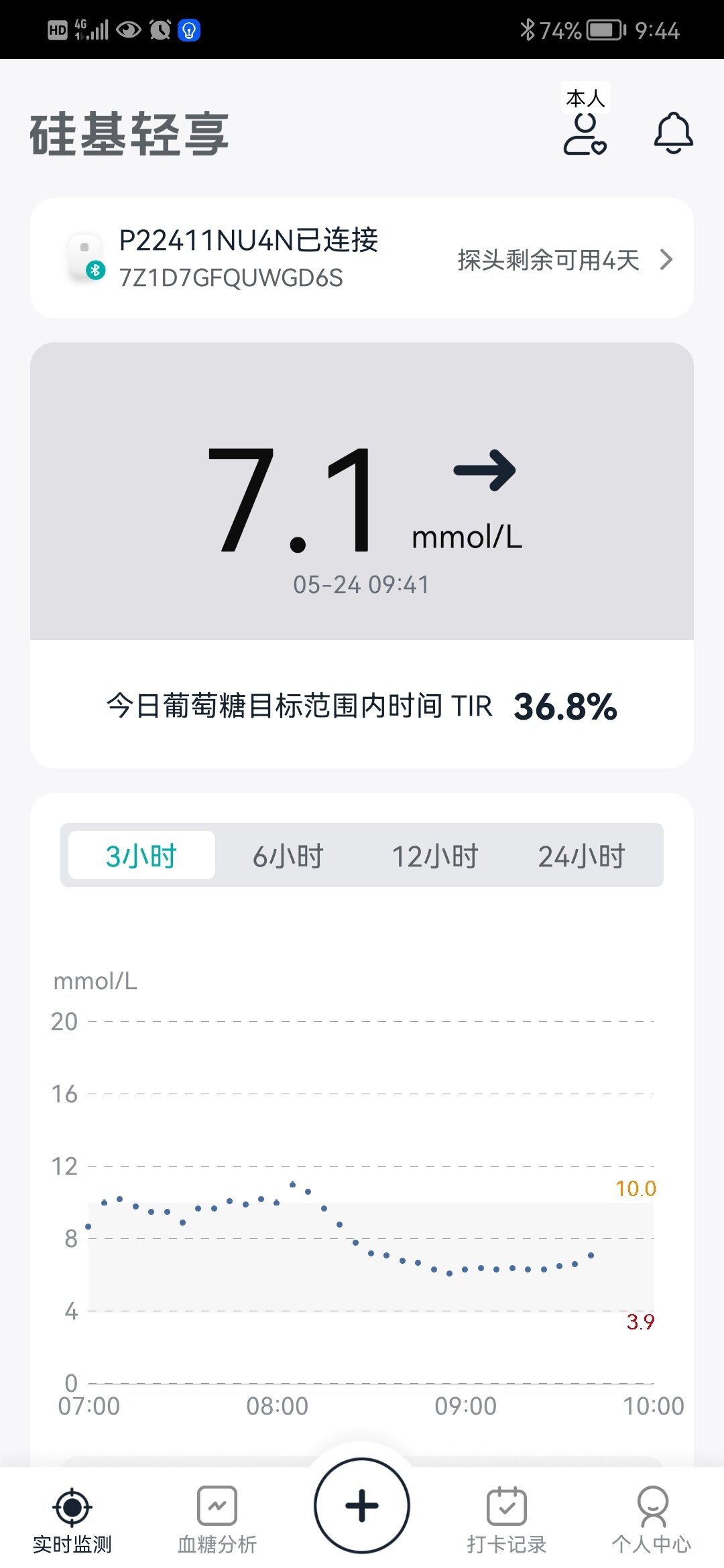
Task: Open the connected P22411NU4N sensor details
Action: pyautogui.click(x=361, y=258)
